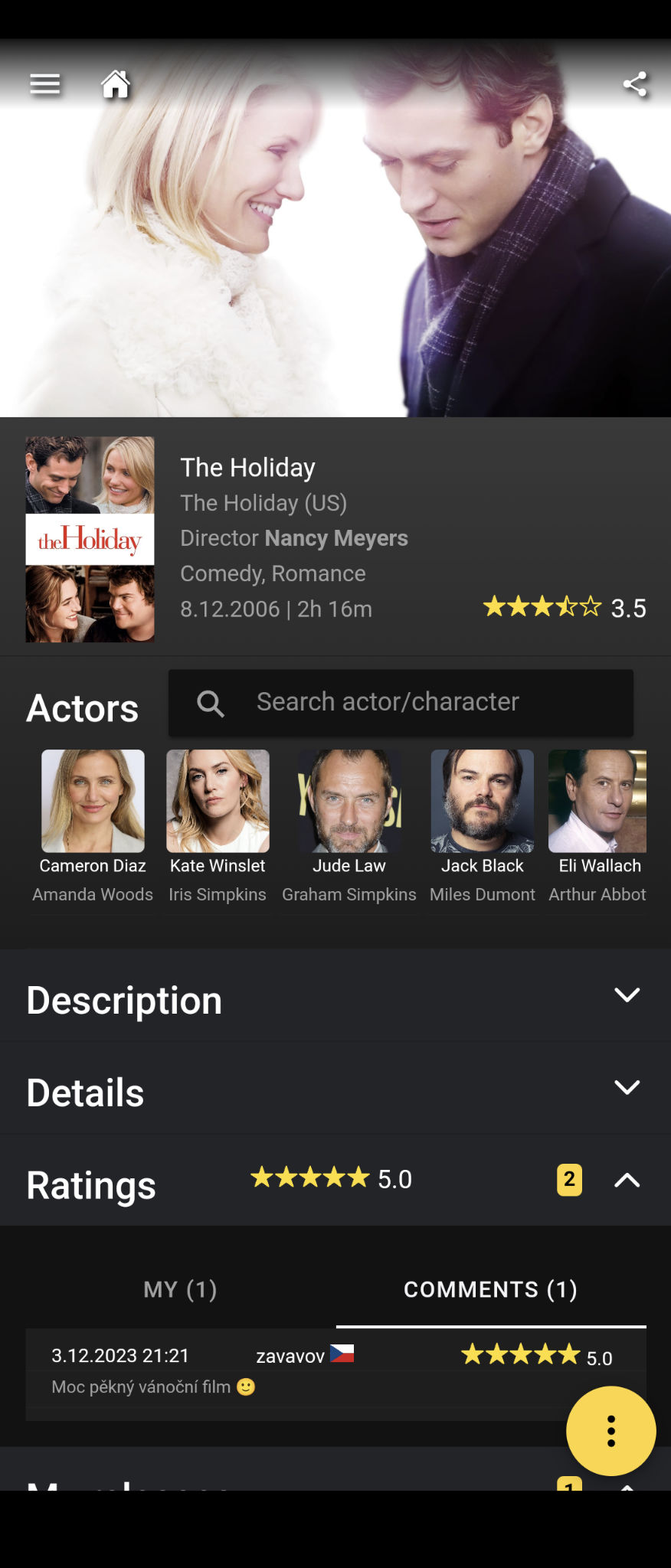
Task: Go to the home screen icon
Action: [116, 83]
